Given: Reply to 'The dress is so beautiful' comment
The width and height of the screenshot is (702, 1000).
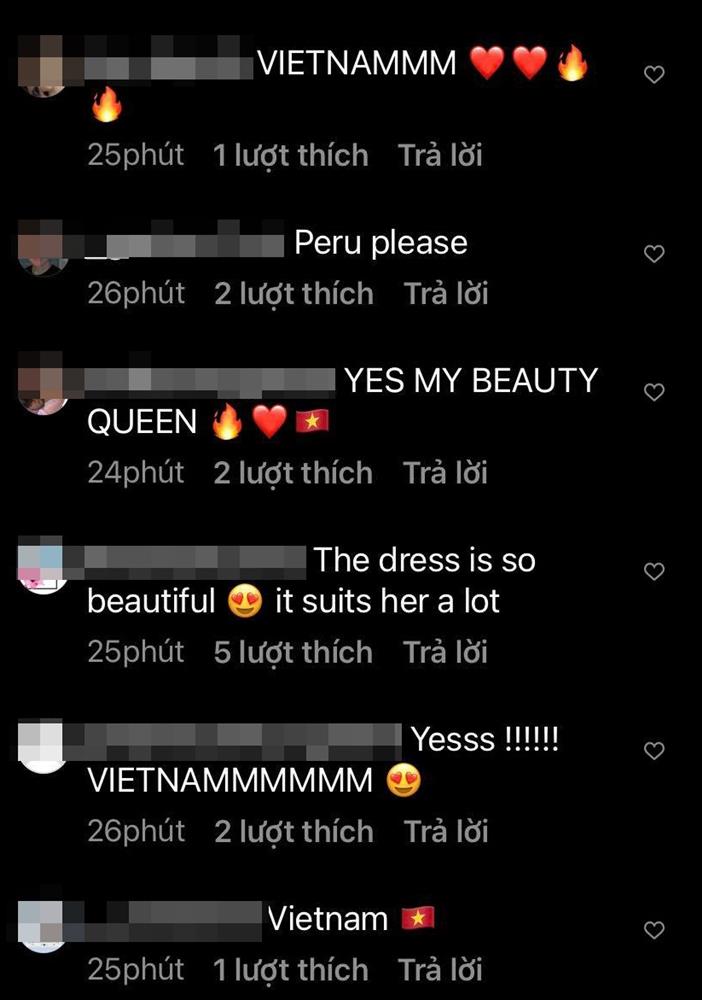Looking at the screenshot, I should (446, 652).
